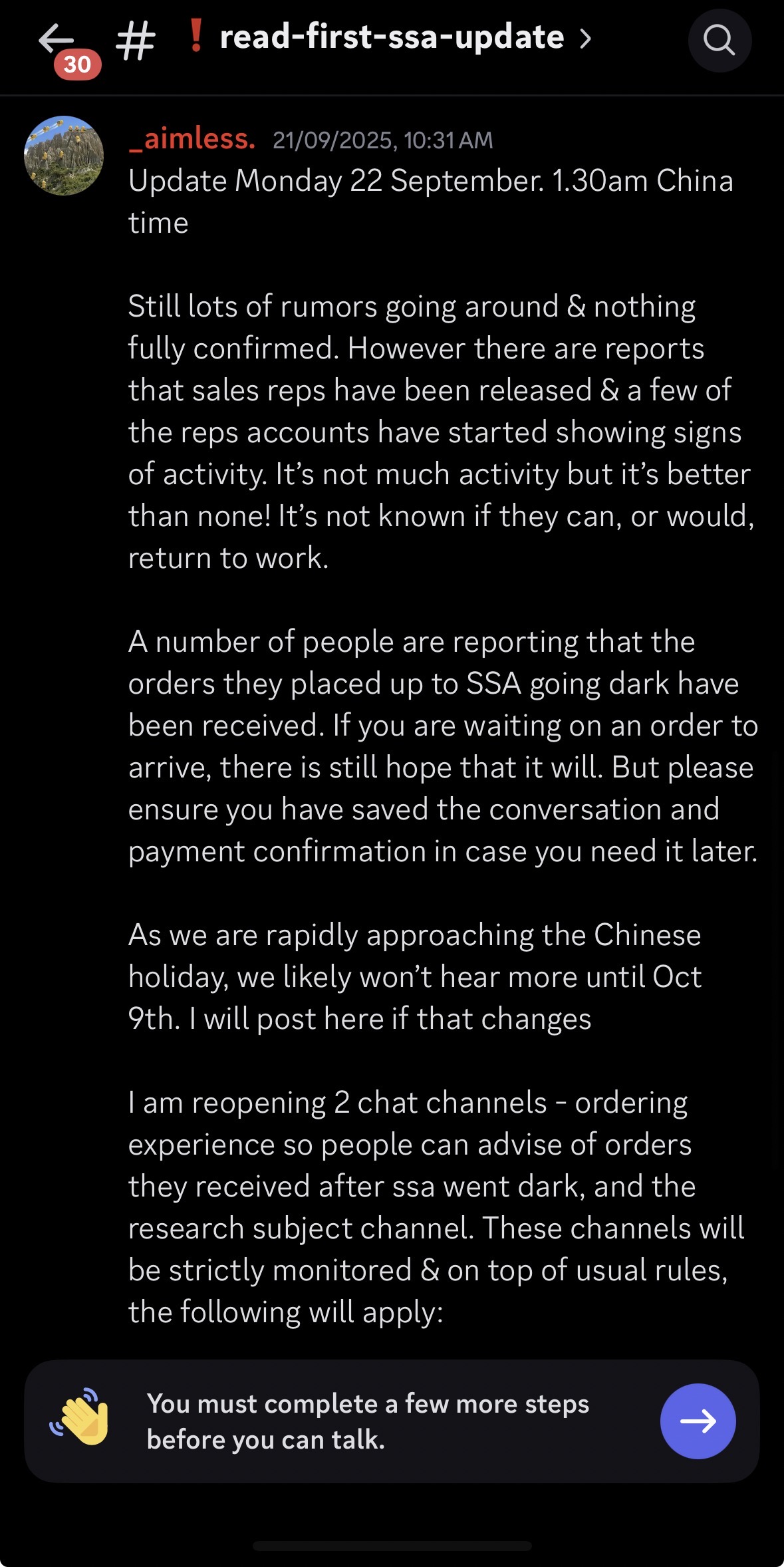Tap the _aimless. username
The height and width of the screenshot is (1567, 784).
(192, 139)
